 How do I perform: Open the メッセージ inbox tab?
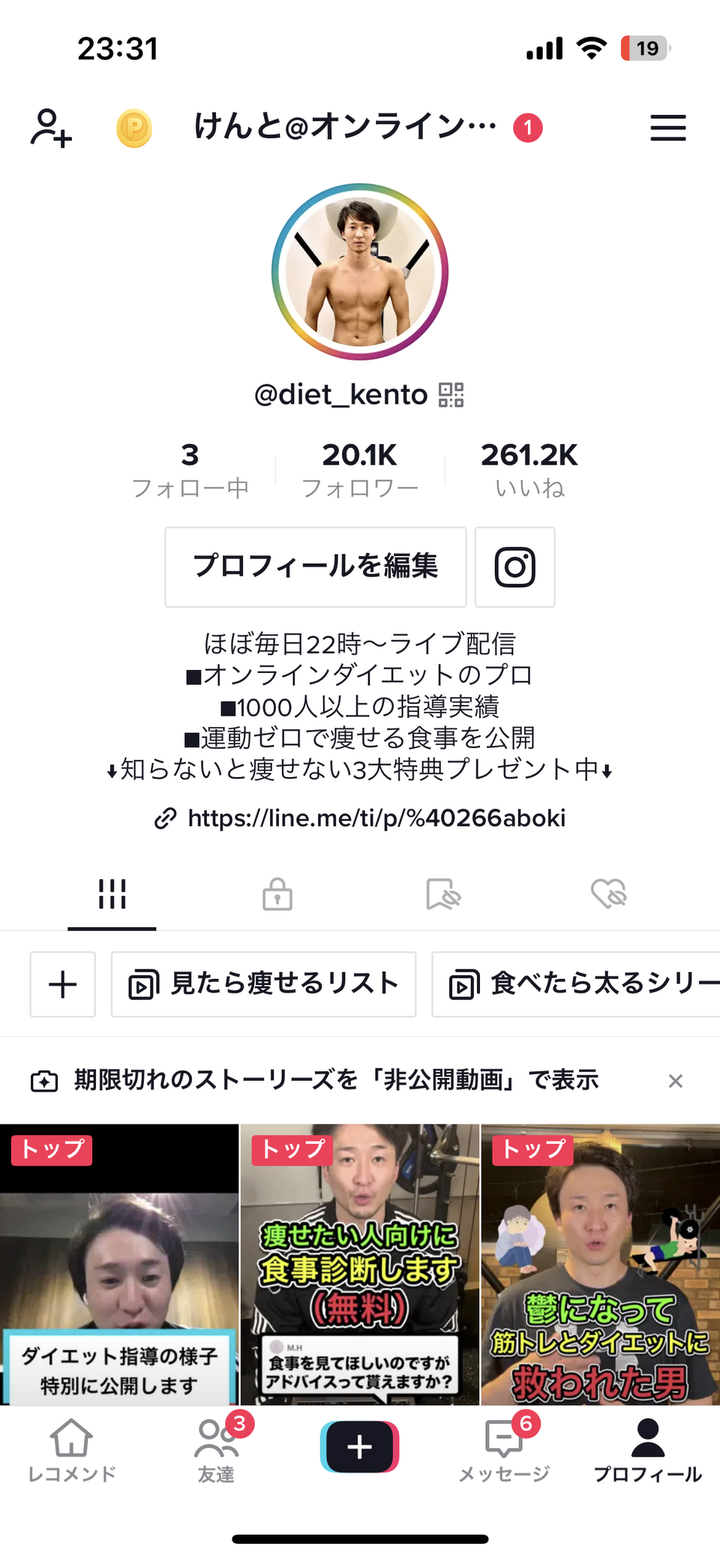tap(504, 1452)
